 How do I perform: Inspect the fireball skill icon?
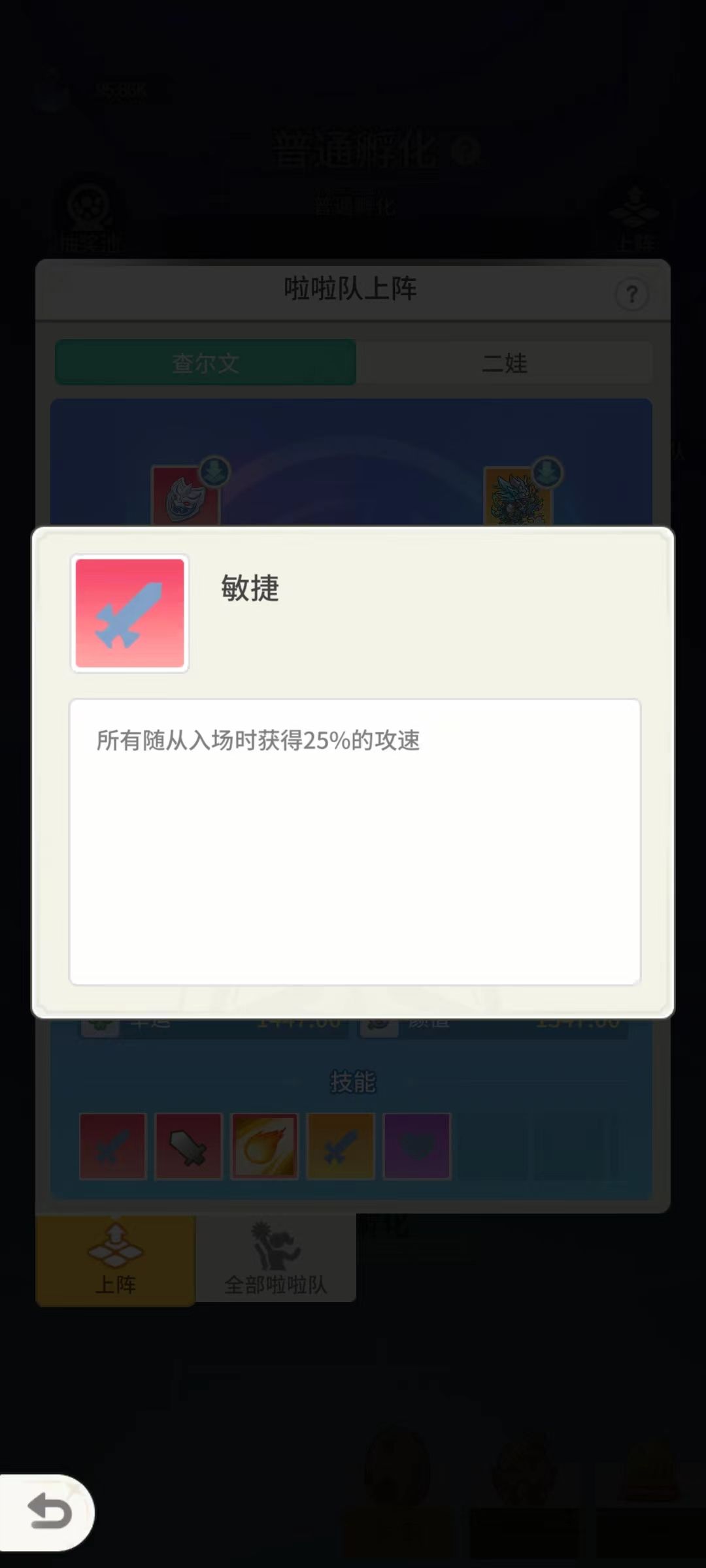[x=264, y=1147]
